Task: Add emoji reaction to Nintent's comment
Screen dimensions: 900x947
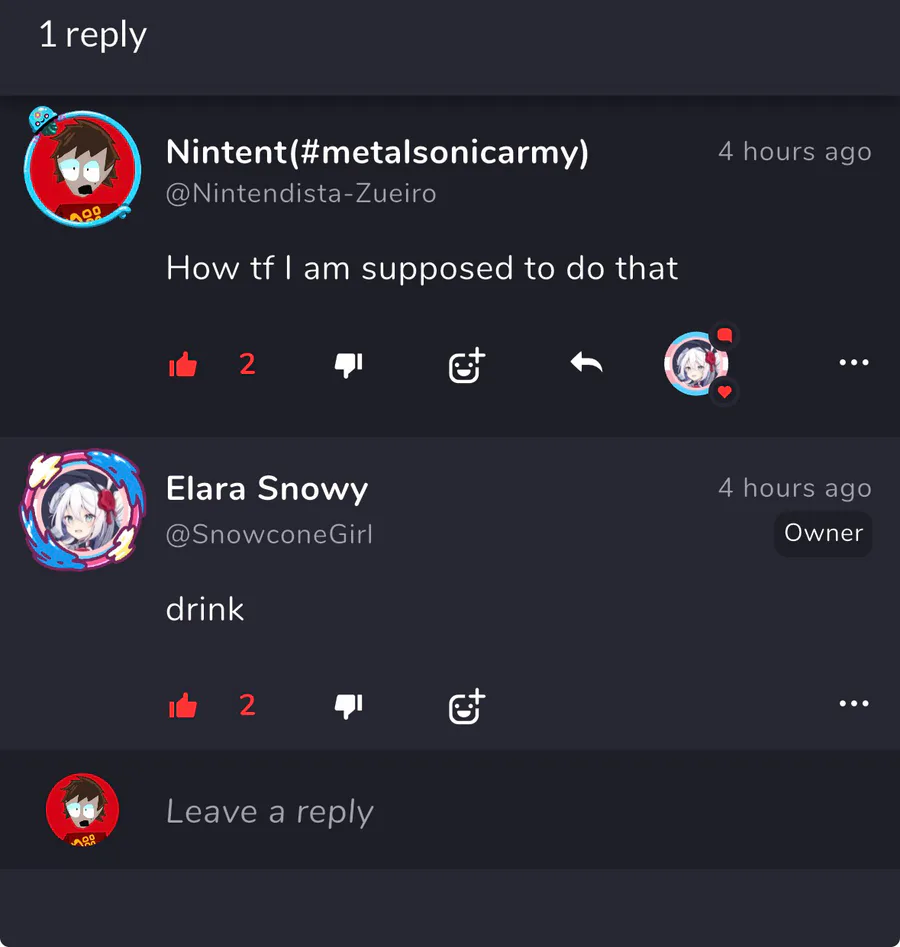Action: pos(466,365)
